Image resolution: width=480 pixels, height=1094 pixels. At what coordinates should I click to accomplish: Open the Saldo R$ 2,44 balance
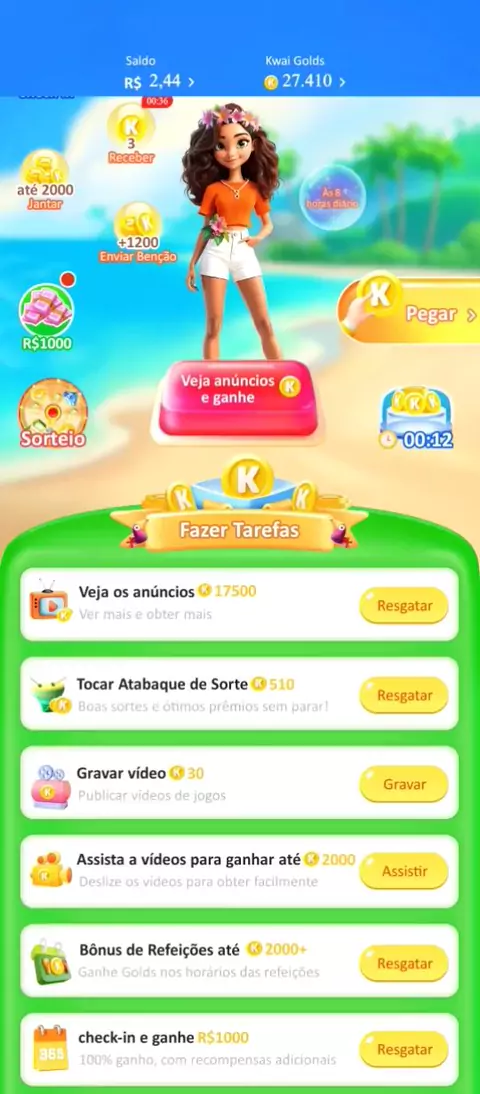160,73
